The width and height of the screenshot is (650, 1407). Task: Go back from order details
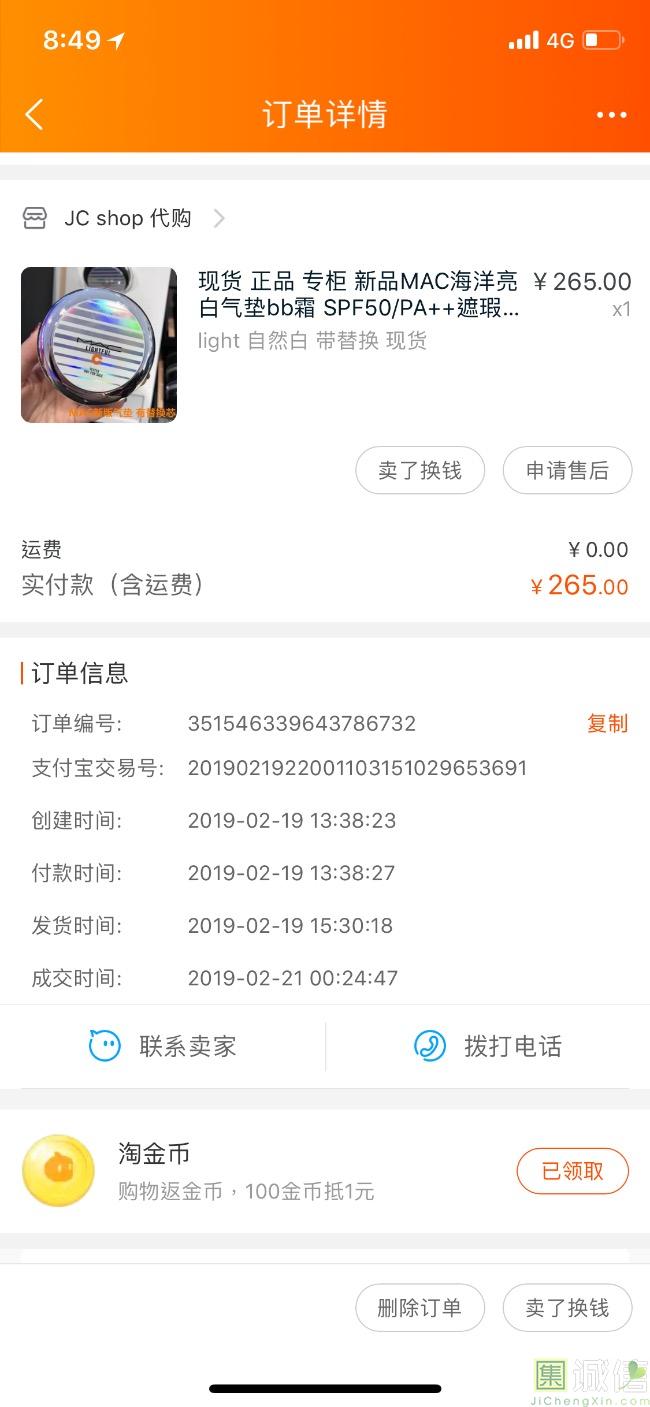click(x=34, y=115)
